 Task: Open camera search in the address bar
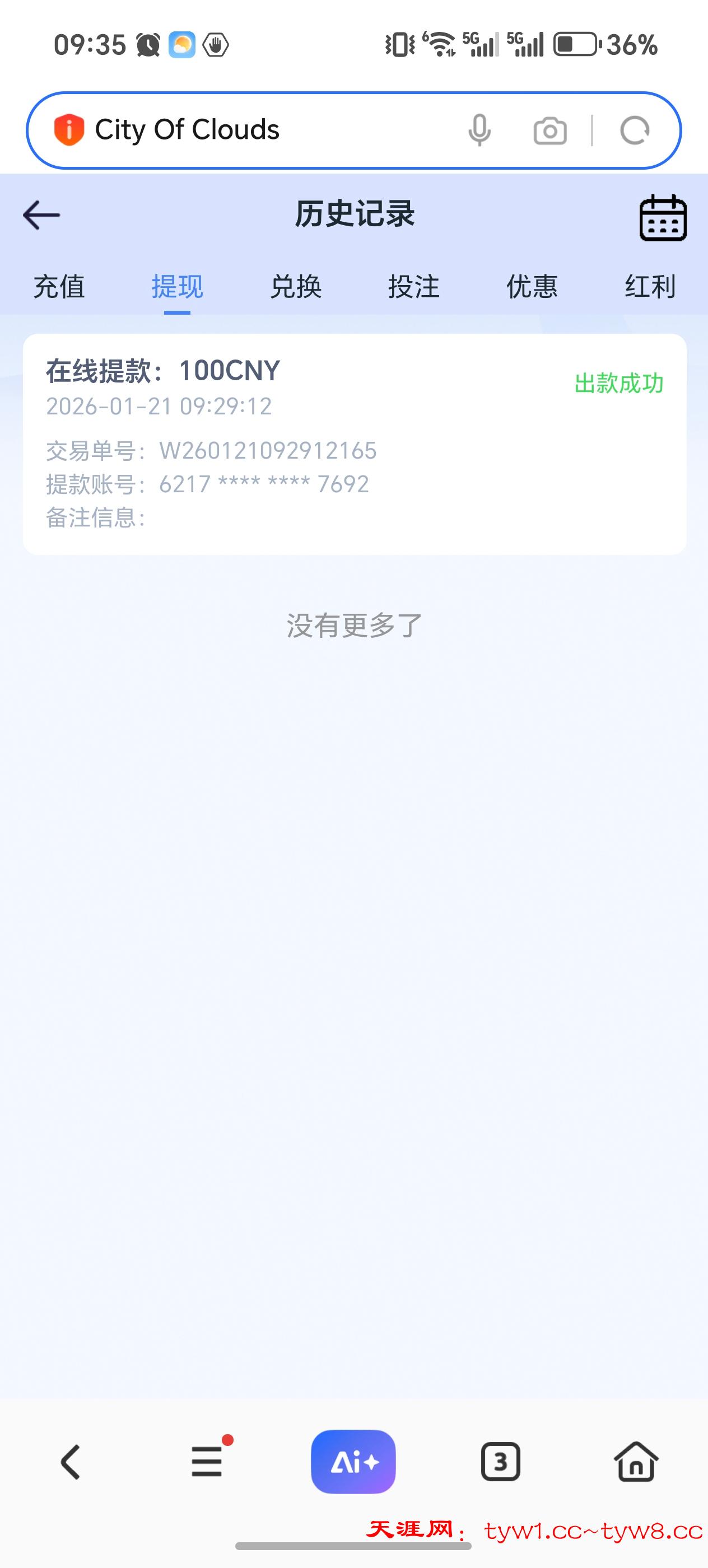[549, 131]
